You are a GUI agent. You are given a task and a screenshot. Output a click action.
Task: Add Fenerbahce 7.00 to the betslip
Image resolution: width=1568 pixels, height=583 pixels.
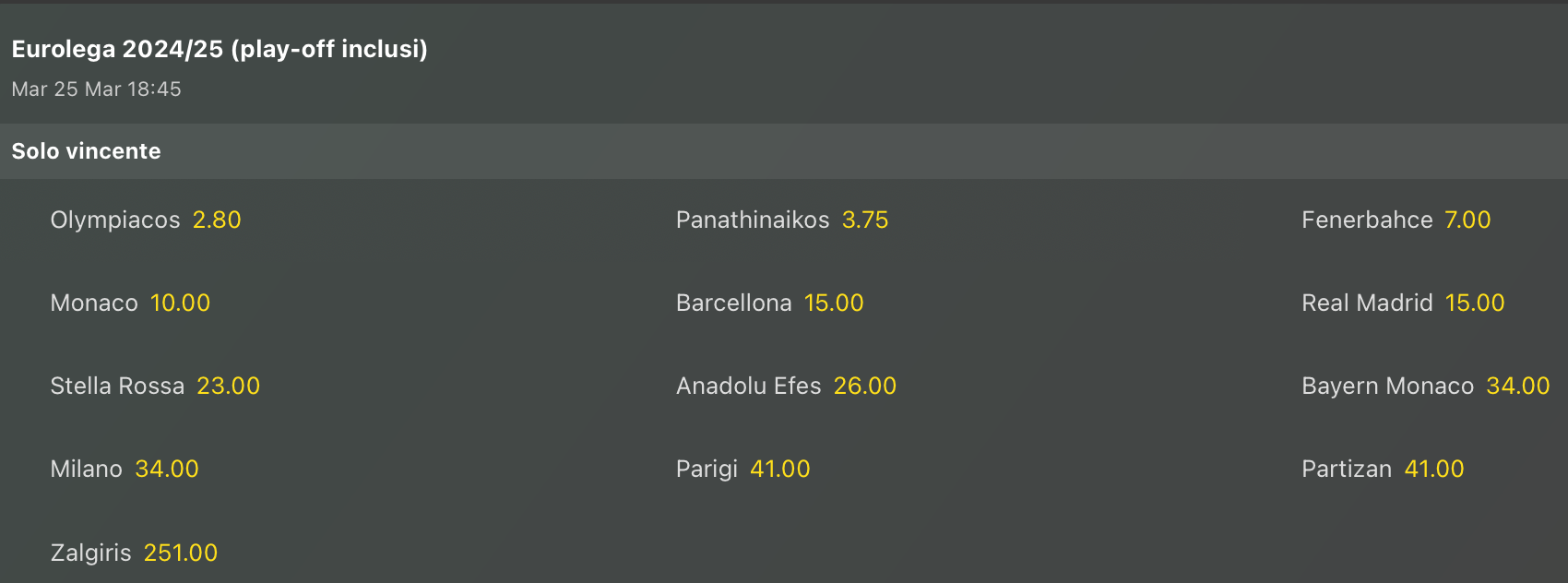click(x=1396, y=220)
